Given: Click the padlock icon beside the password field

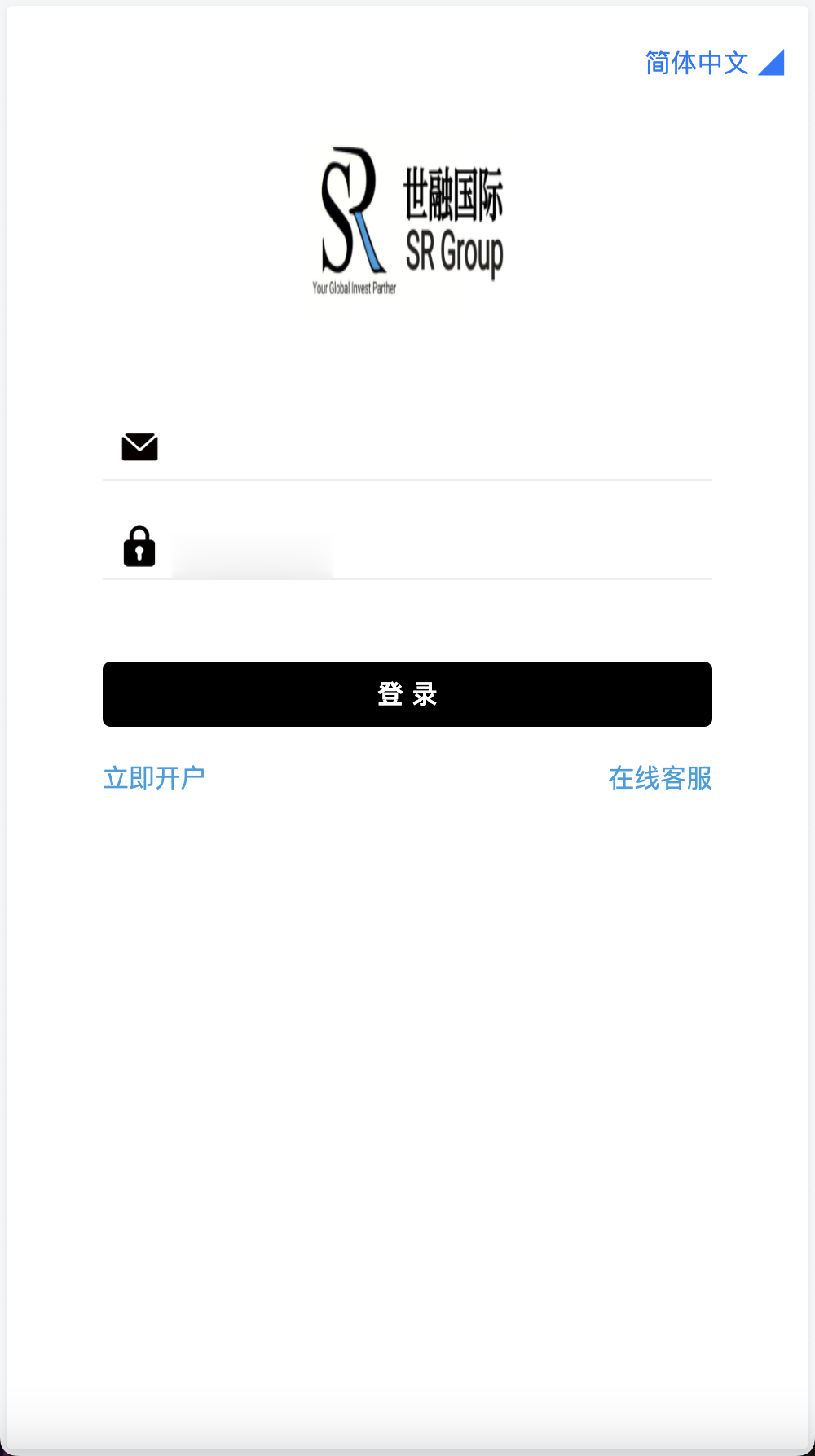Looking at the screenshot, I should click(139, 548).
